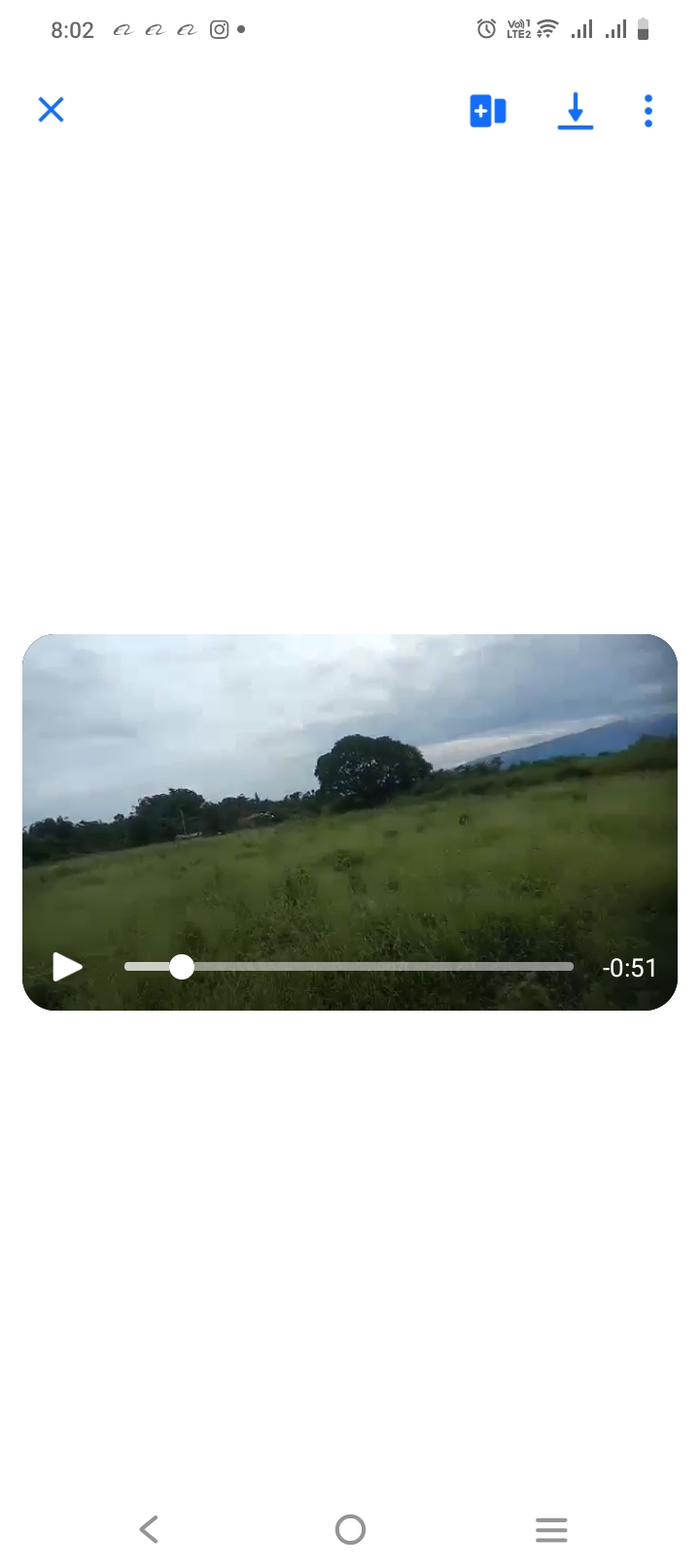Download the video

click(576, 111)
